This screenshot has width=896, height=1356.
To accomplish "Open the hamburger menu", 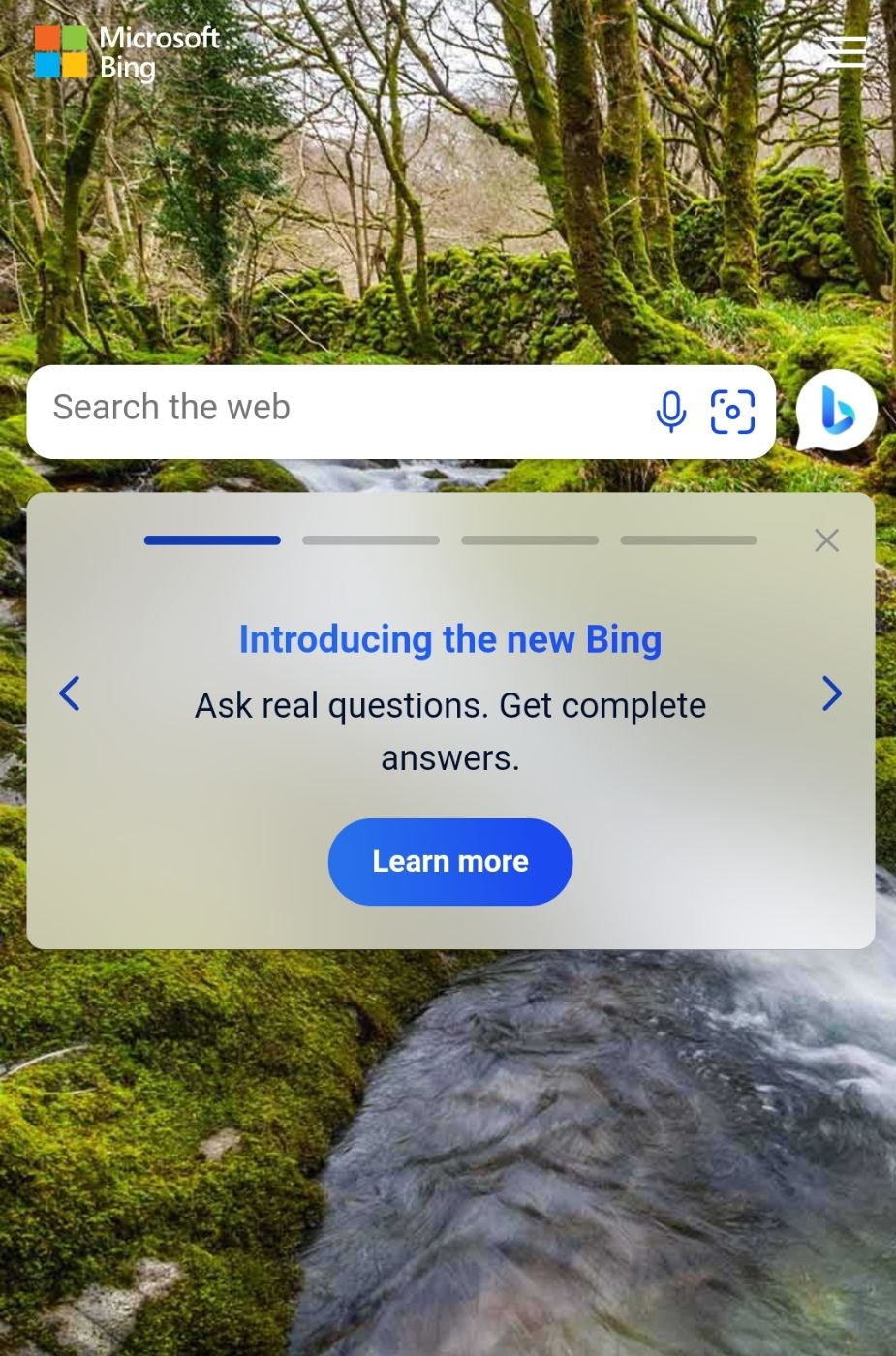I will click(x=846, y=51).
